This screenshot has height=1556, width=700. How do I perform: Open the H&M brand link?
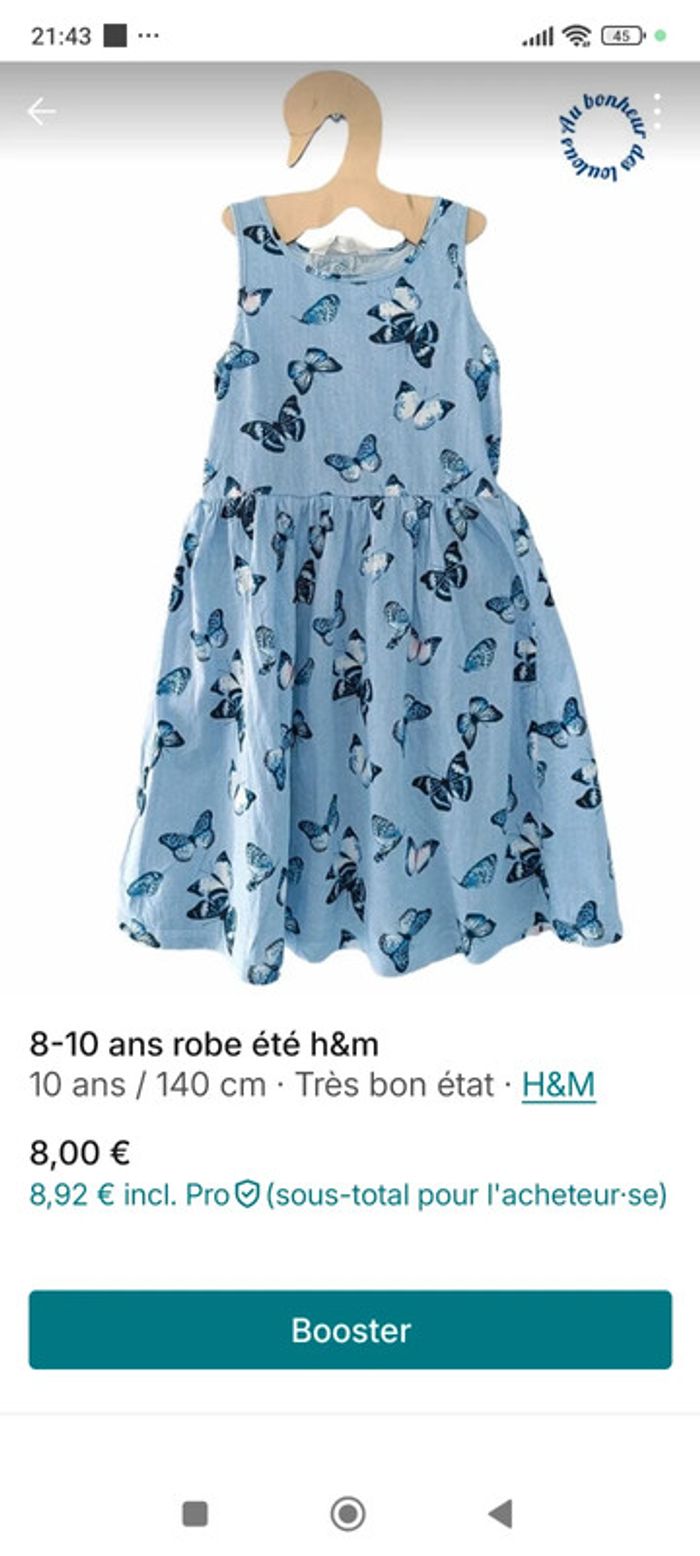(558, 1085)
